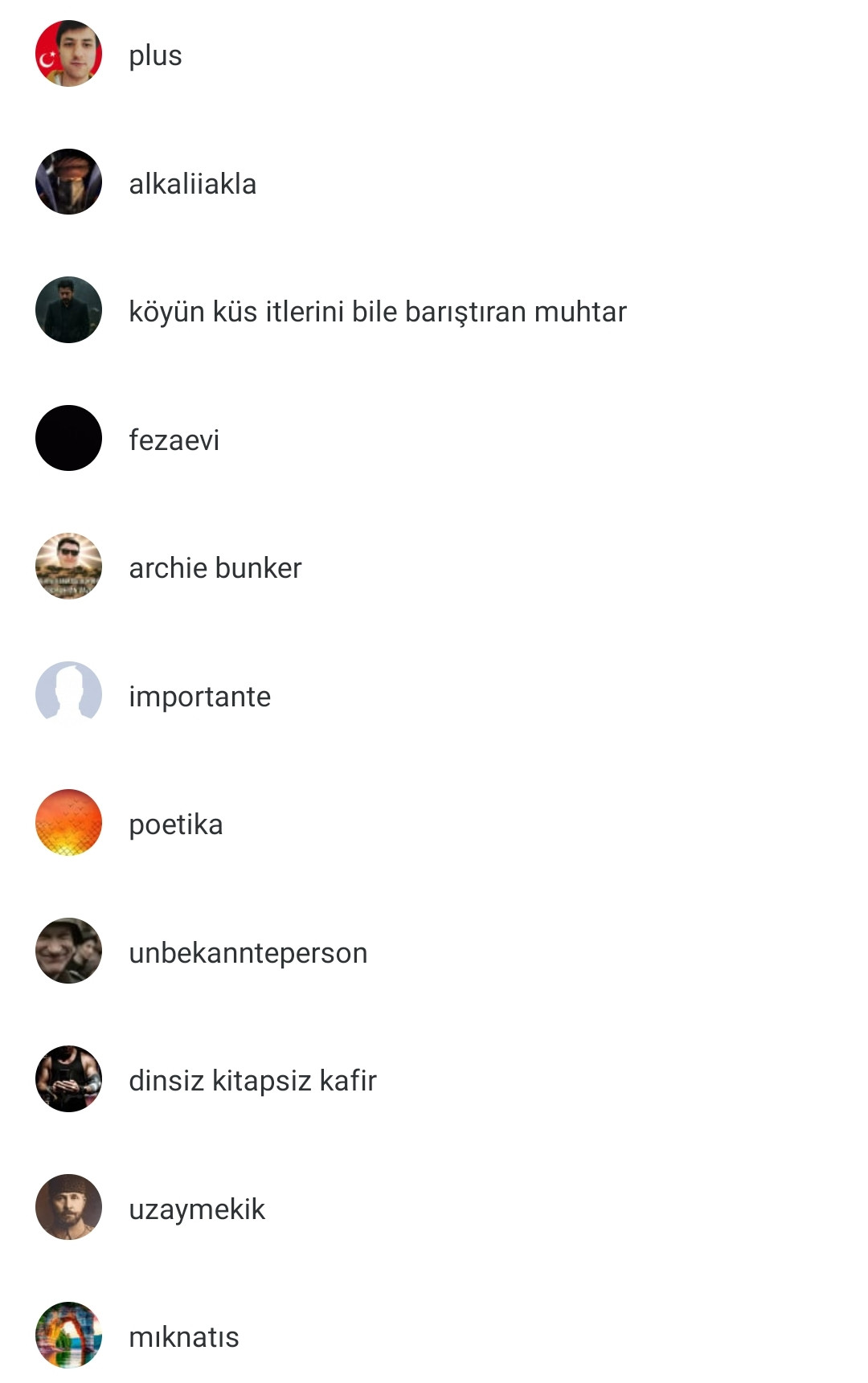
Task: Go to poetika's profile
Action: point(175,824)
